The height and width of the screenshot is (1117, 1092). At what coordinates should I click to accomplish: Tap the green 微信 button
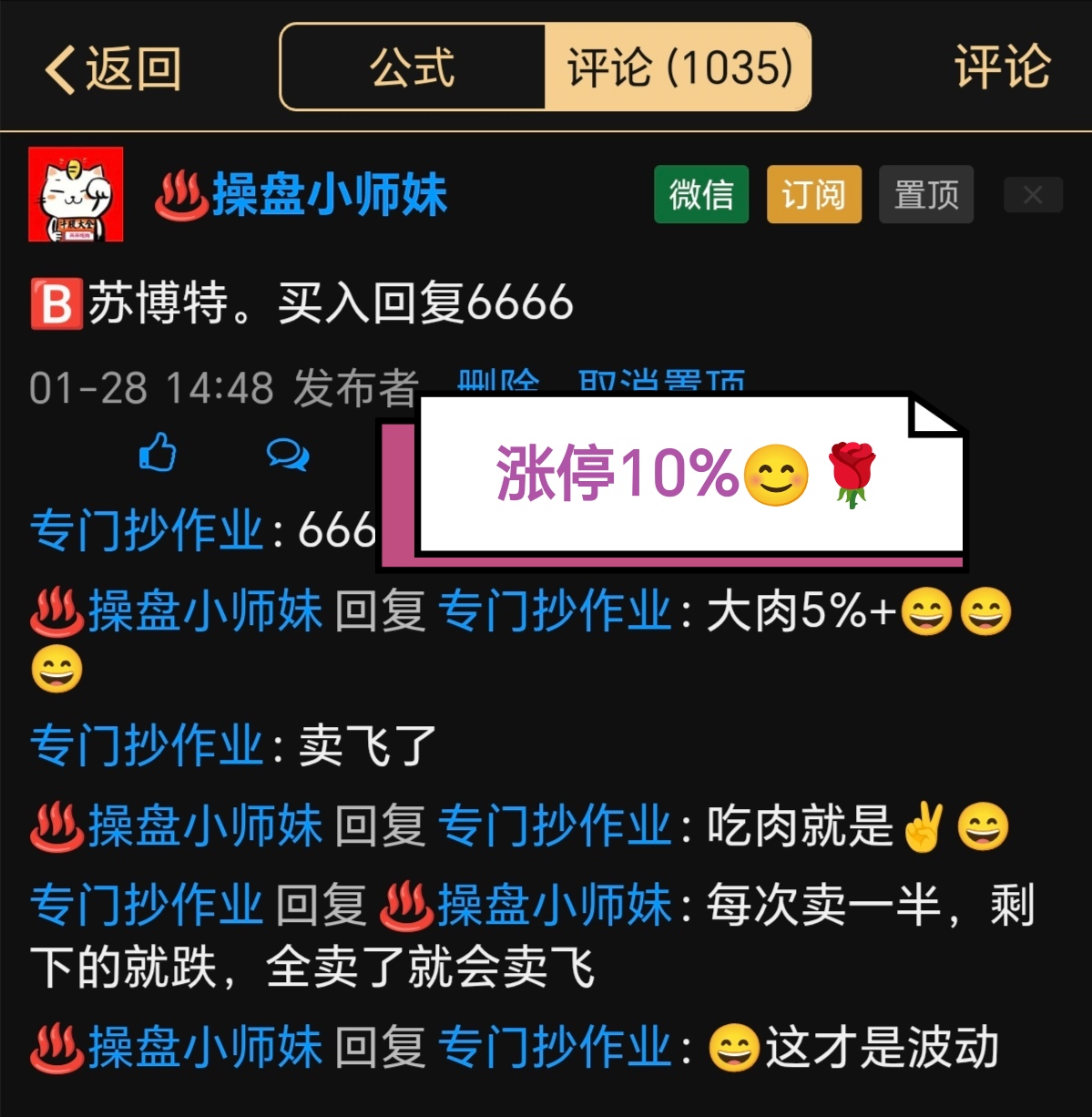[x=701, y=194]
